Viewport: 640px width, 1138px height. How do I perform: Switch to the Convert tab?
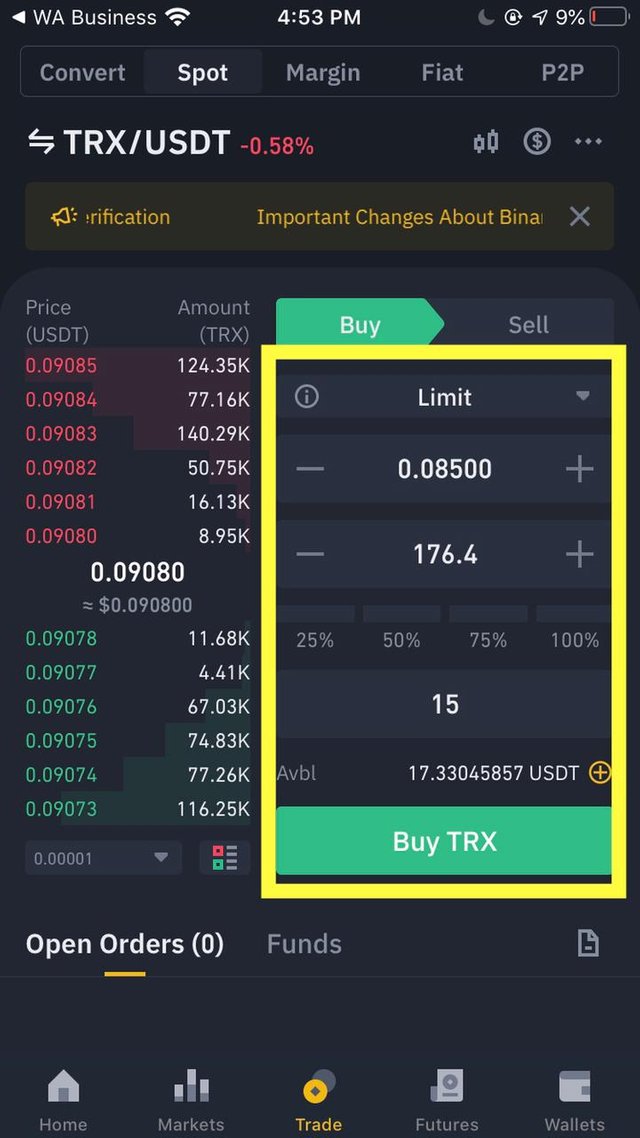(82, 73)
